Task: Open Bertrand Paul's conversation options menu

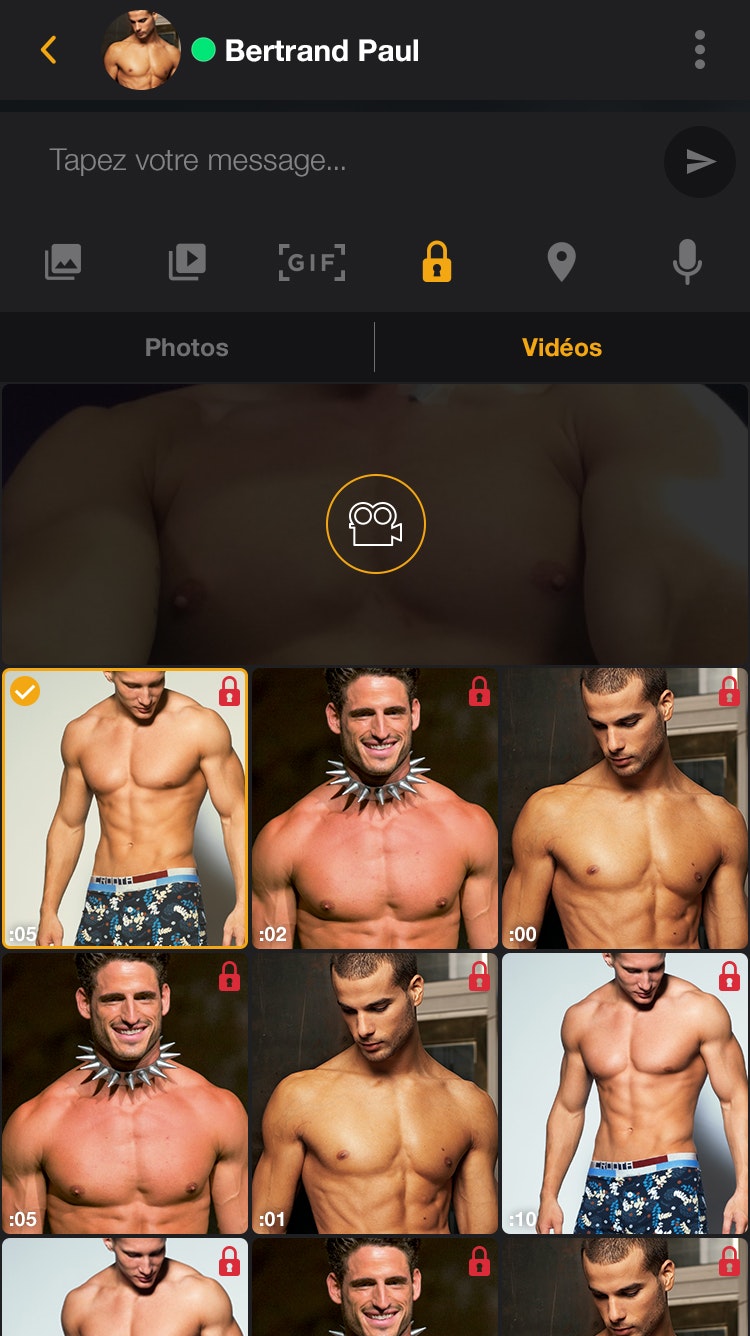Action: (x=700, y=50)
